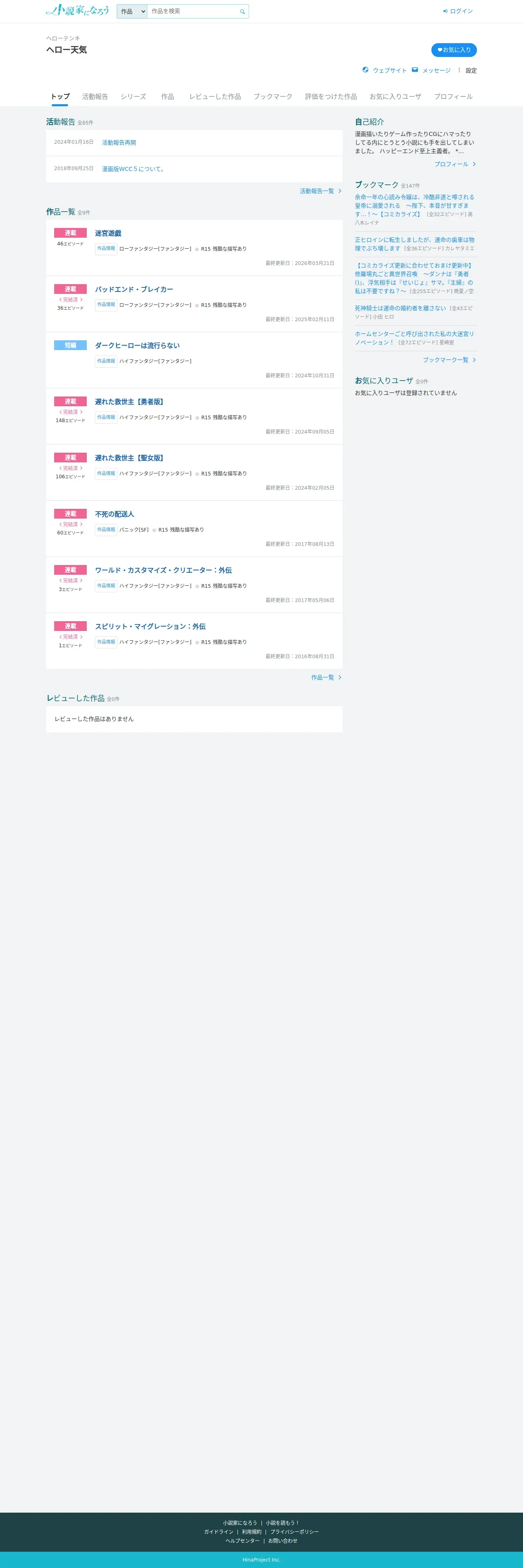This screenshot has height=1568, width=523.
Task: Open the 設定 menu
Action: 467,70
